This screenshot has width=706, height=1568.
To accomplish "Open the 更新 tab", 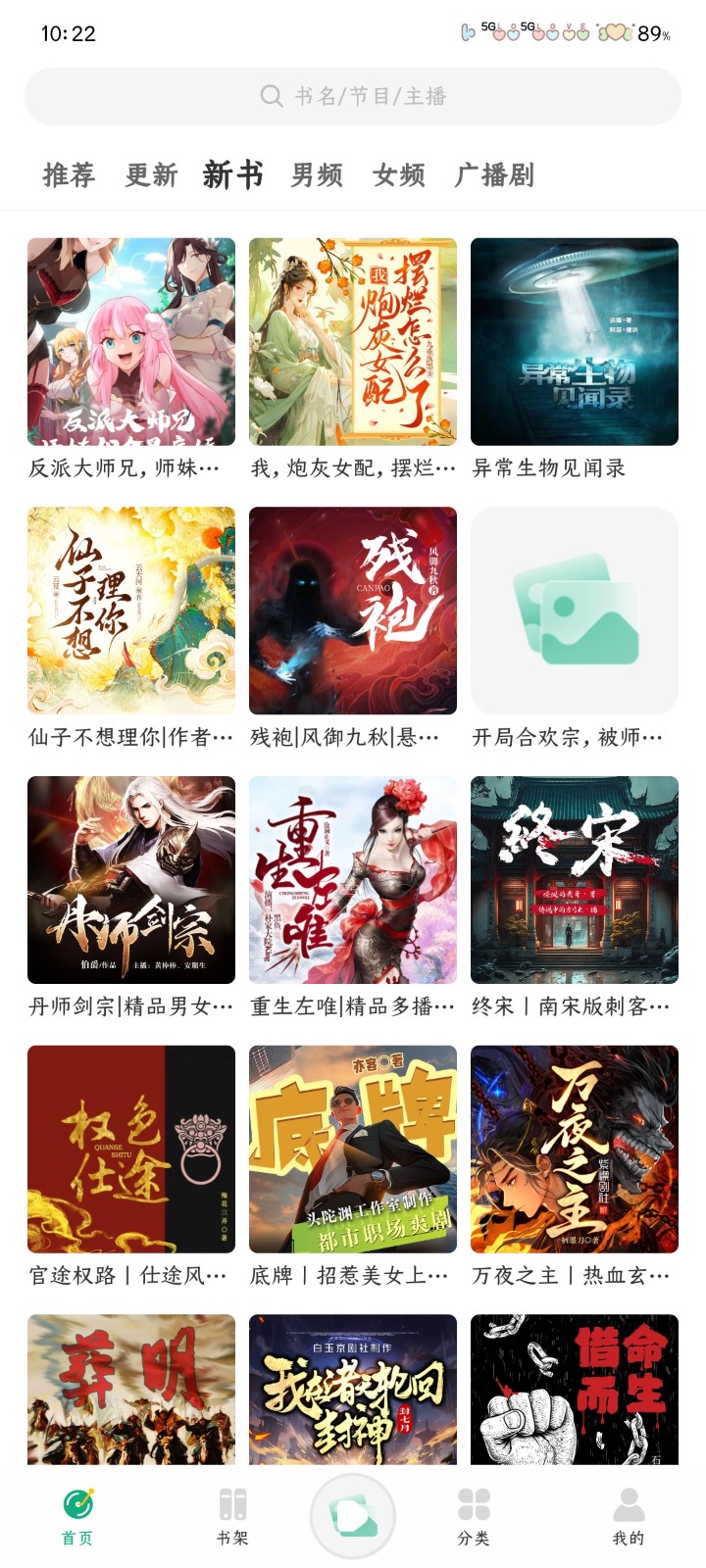I will click(x=152, y=174).
